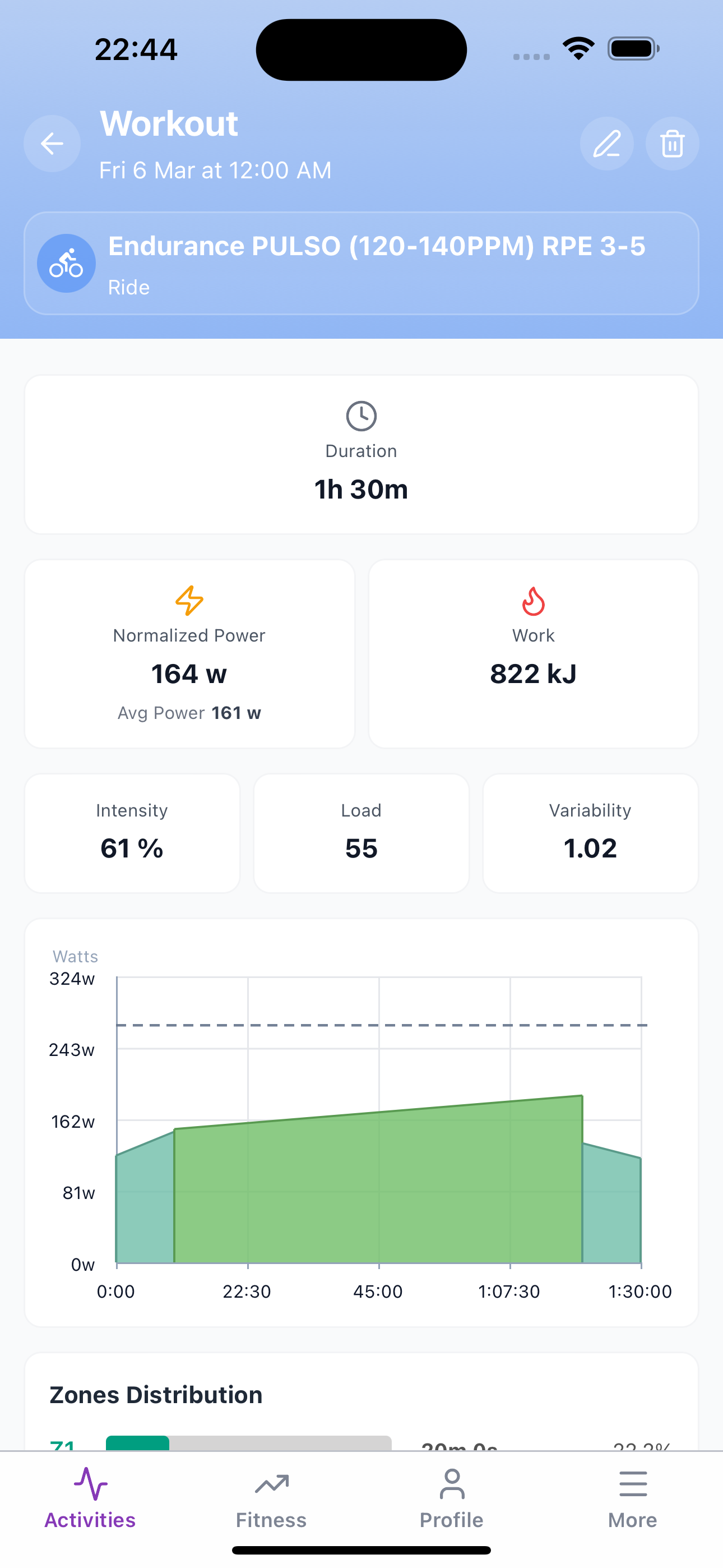Open the Endurance PULSO workout card

[361, 263]
